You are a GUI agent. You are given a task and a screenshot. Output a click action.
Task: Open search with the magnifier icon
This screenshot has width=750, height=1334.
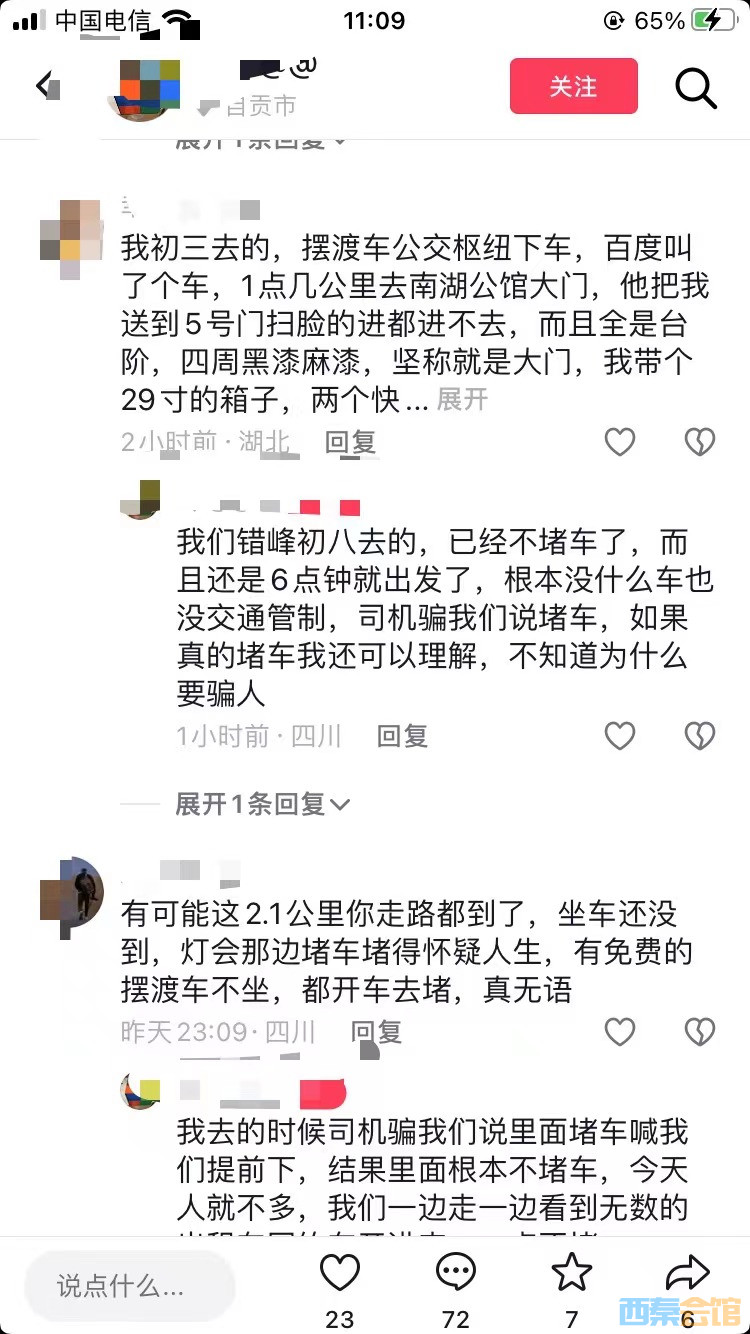click(696, 87)
